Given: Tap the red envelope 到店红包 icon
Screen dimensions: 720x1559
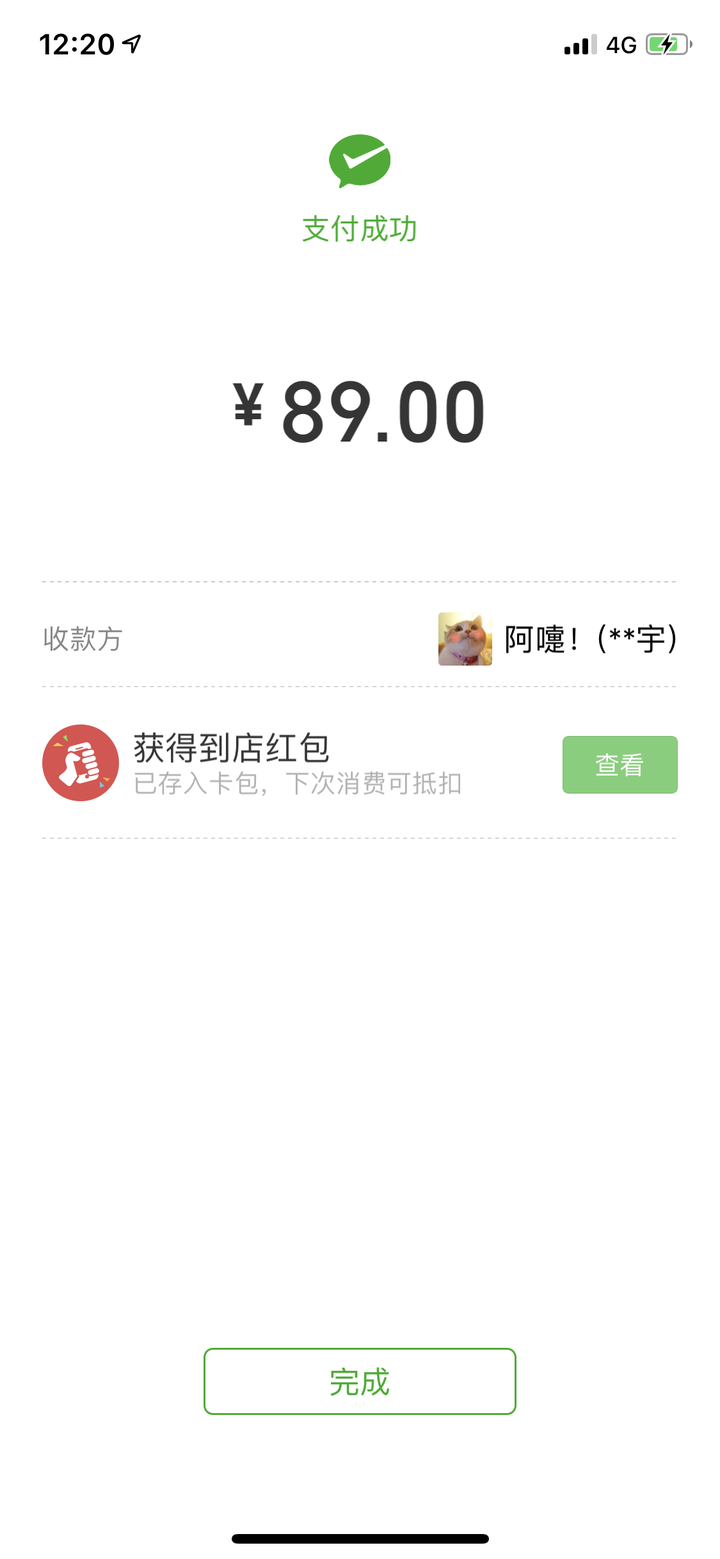Looking at the screenshot, I should [x=80, y=764].
